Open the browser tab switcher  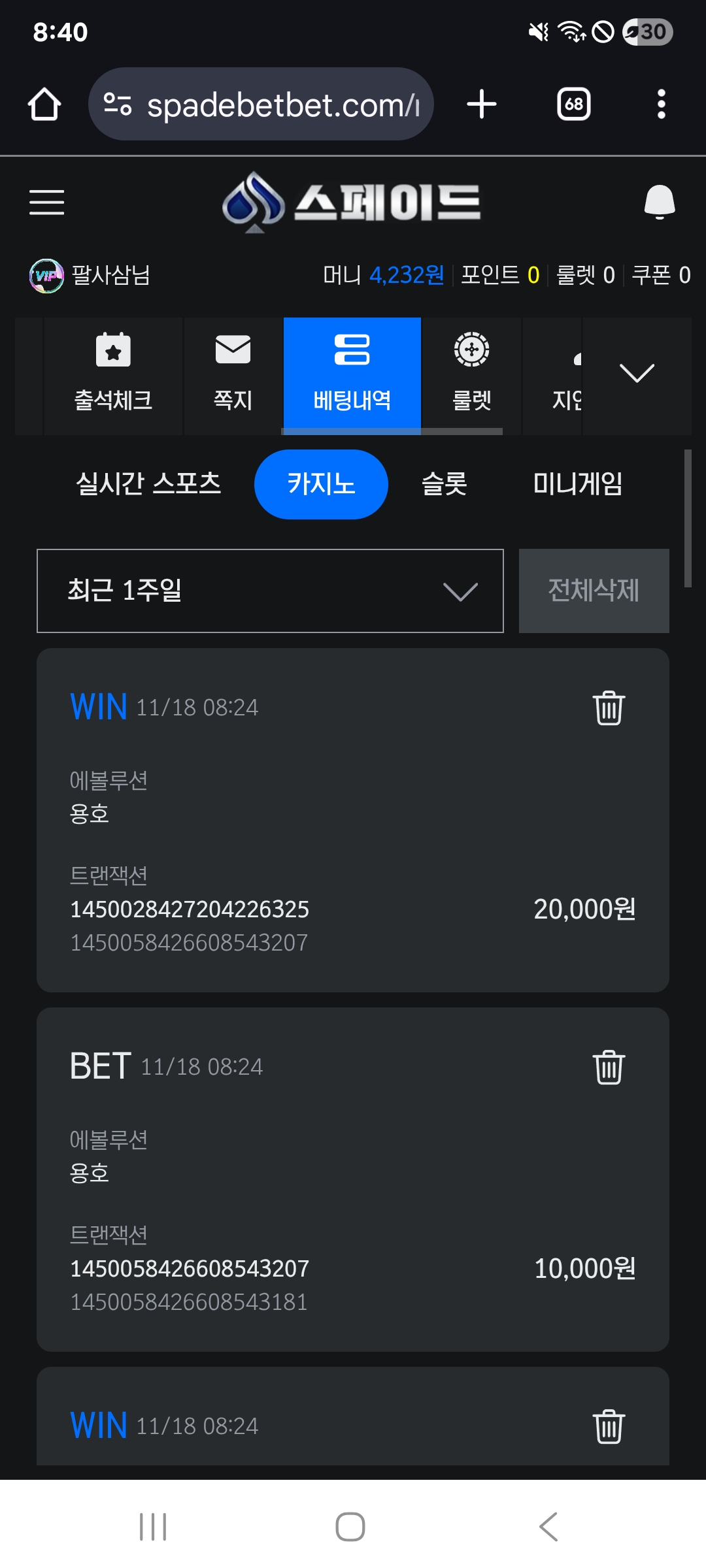(x=573, y=105)
